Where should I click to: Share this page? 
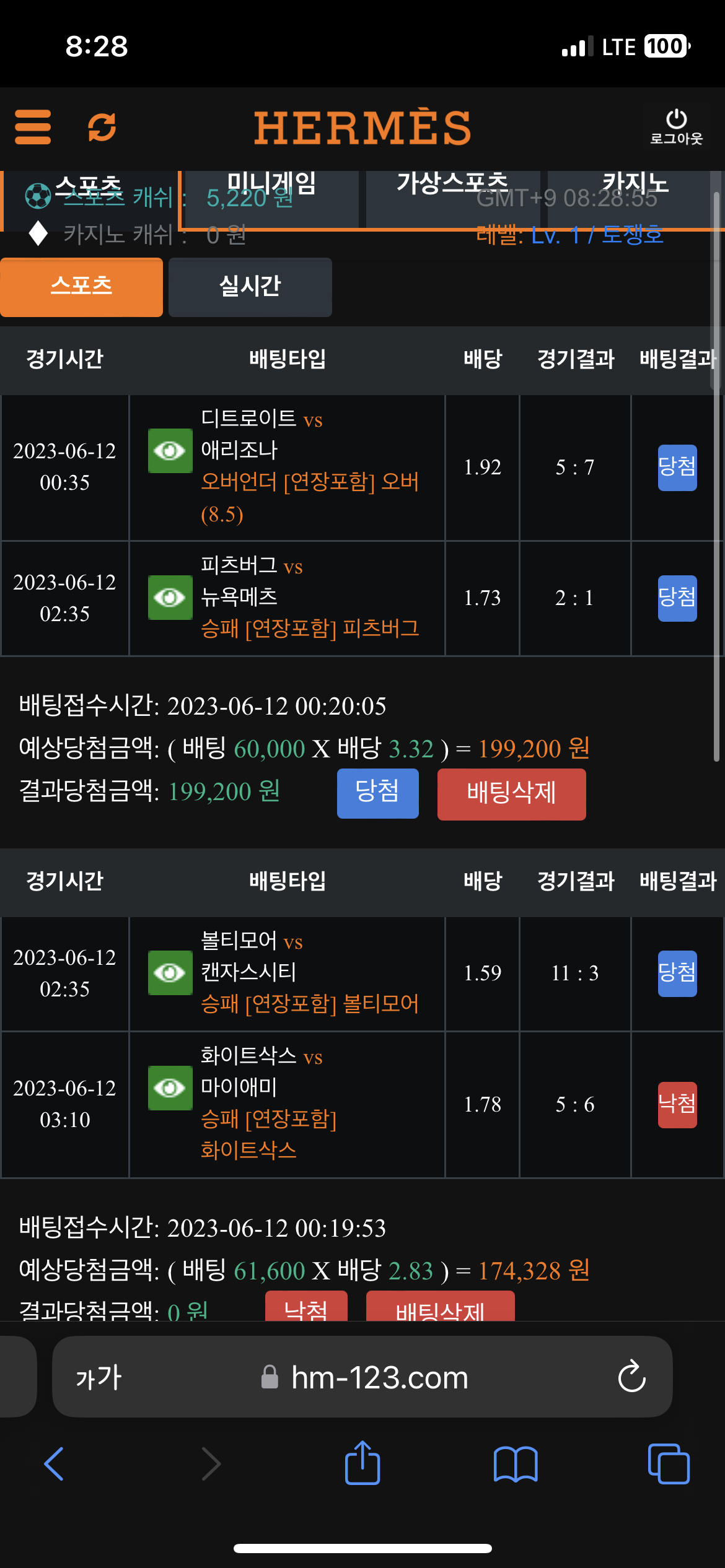[362, 1464]
